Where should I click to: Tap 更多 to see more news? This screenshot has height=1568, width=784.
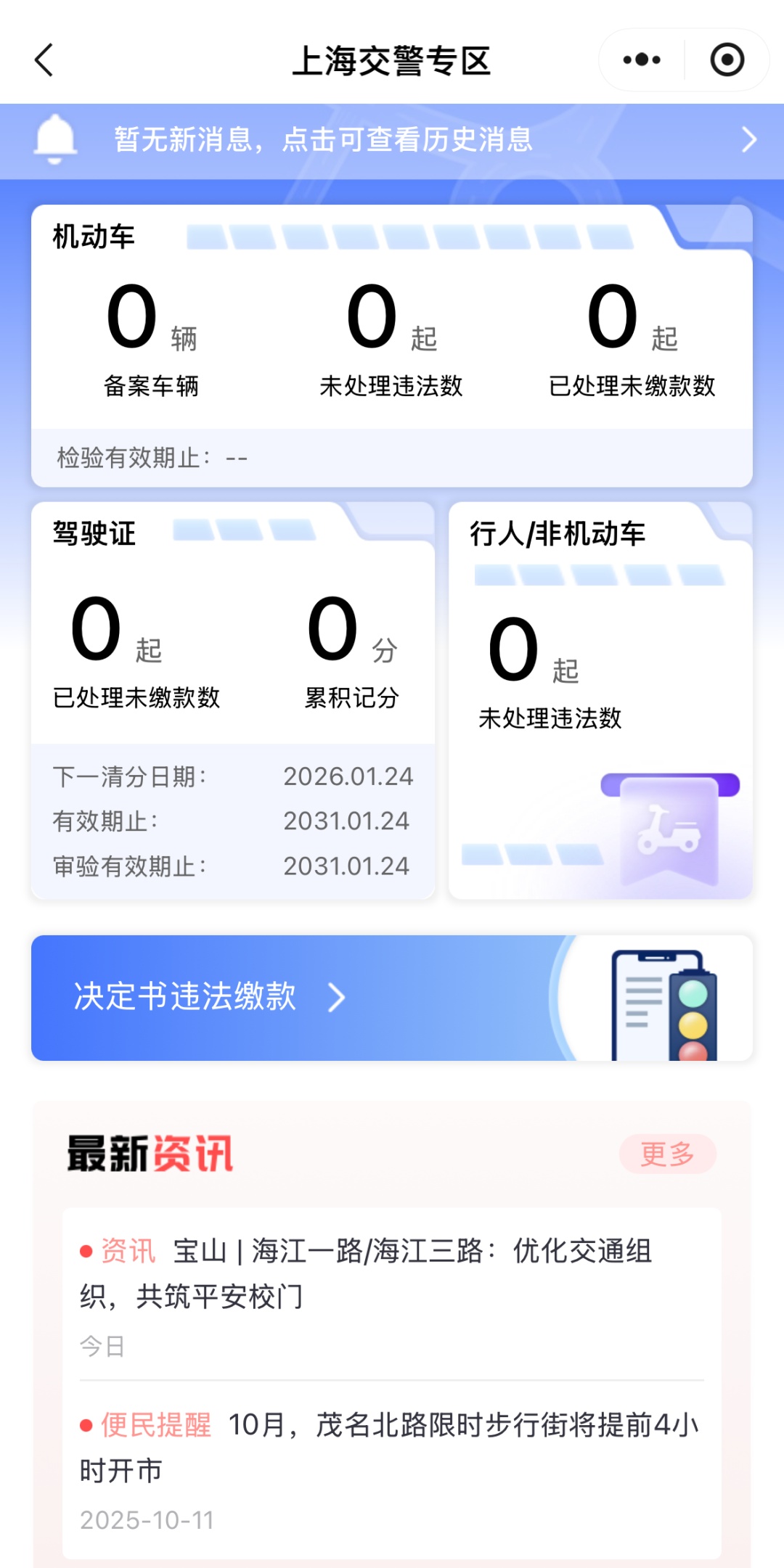[667, 1154]
